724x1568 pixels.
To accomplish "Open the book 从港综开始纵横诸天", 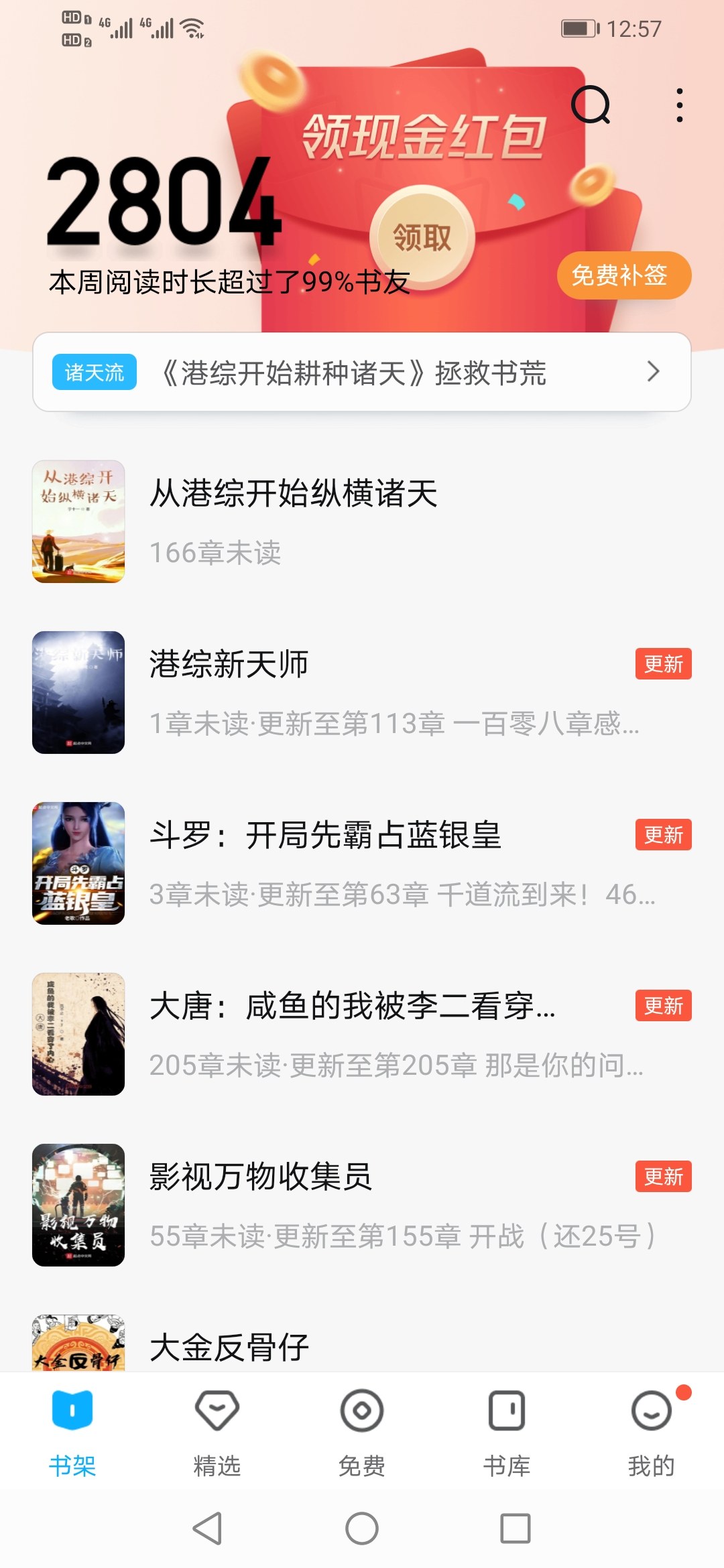I will coord(294,521).
